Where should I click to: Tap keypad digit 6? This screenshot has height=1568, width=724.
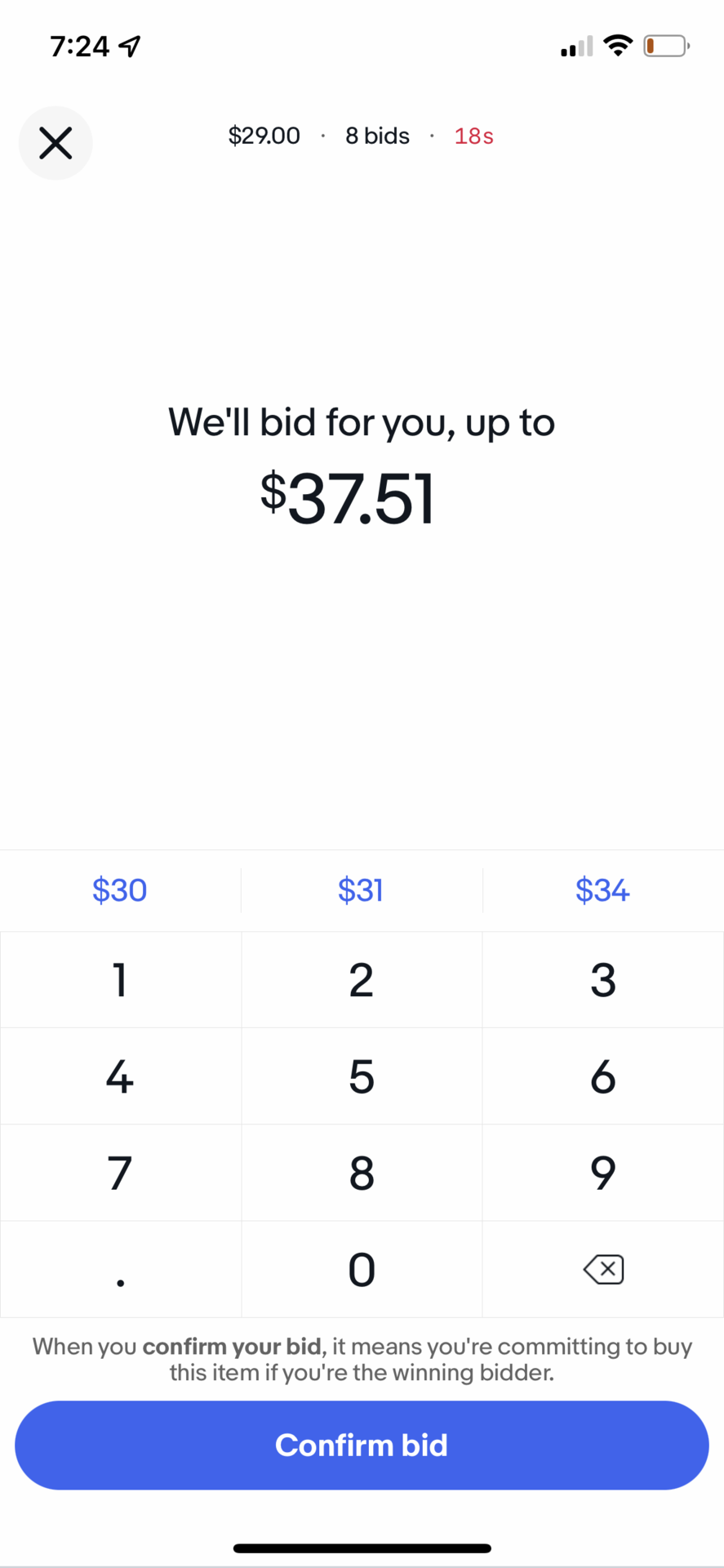602,1076
